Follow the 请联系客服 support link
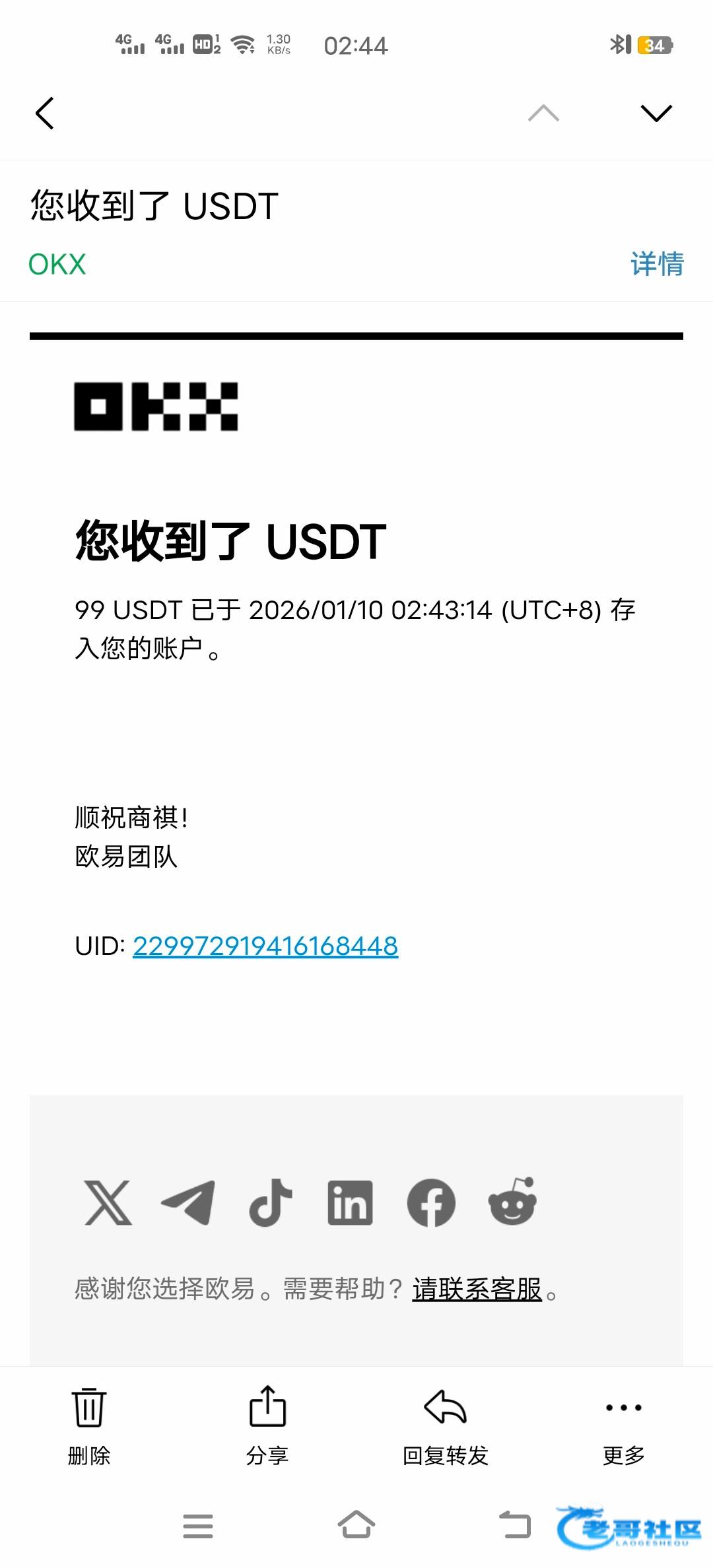The height and width of the screenshot is (1568, 713). coord(477,1289)
